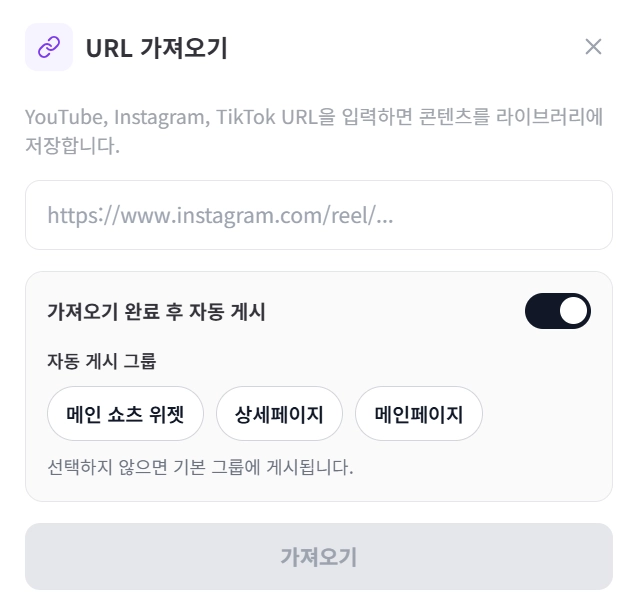Focus the Instagram URL input field
The image size is (639, 616).
point(318,215)
